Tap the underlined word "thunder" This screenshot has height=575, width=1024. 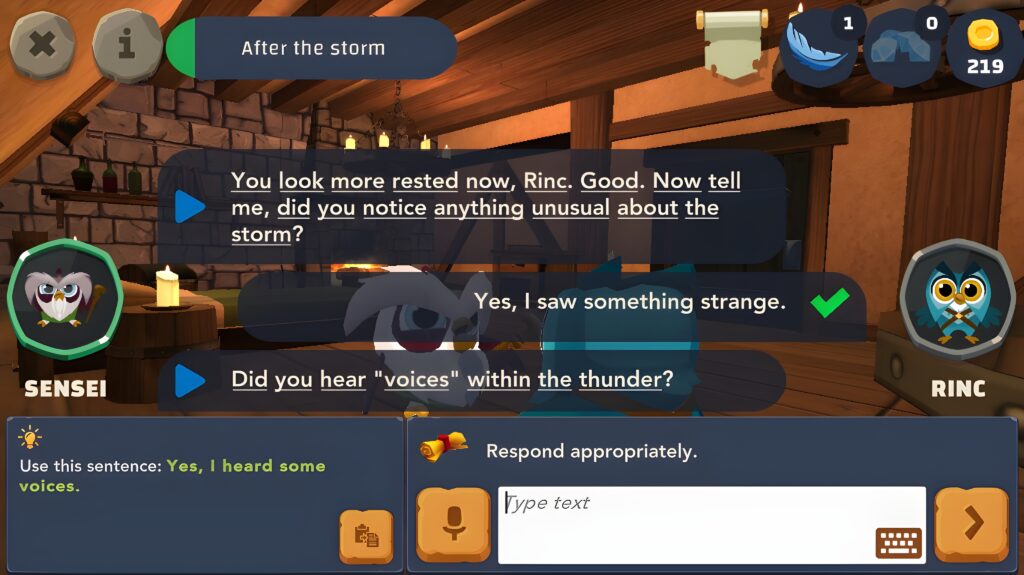[x=619, y=380]
